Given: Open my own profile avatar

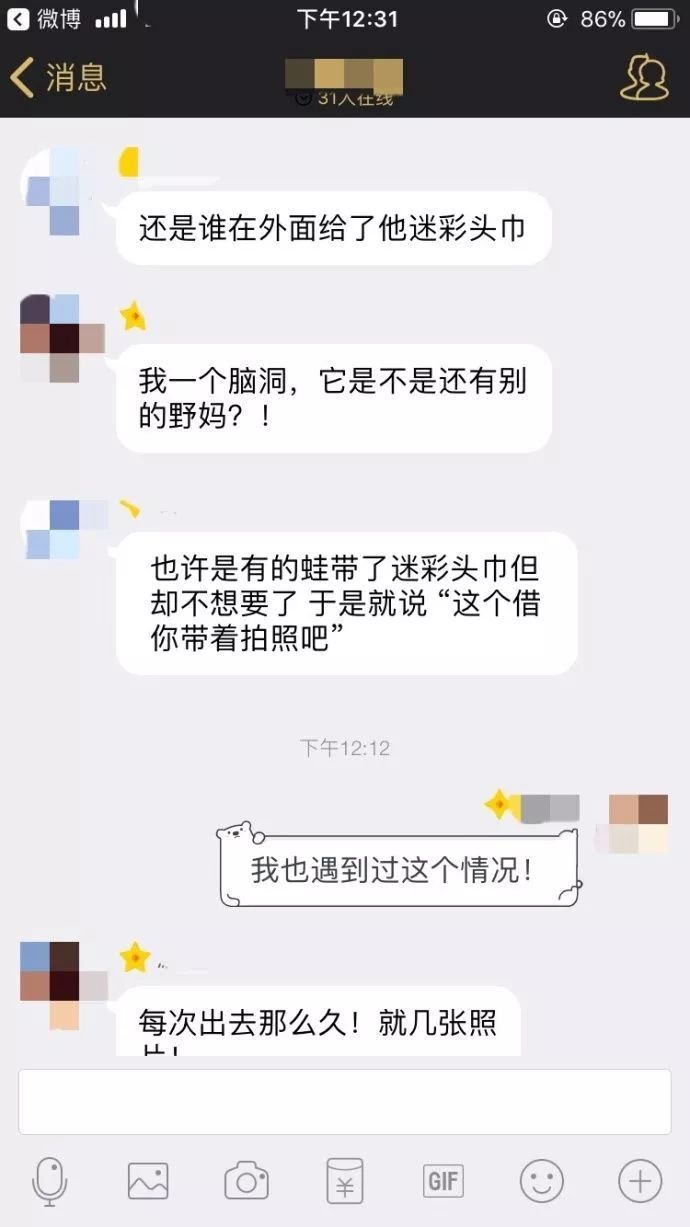Looking at the screenshot, I should point(638,823).
